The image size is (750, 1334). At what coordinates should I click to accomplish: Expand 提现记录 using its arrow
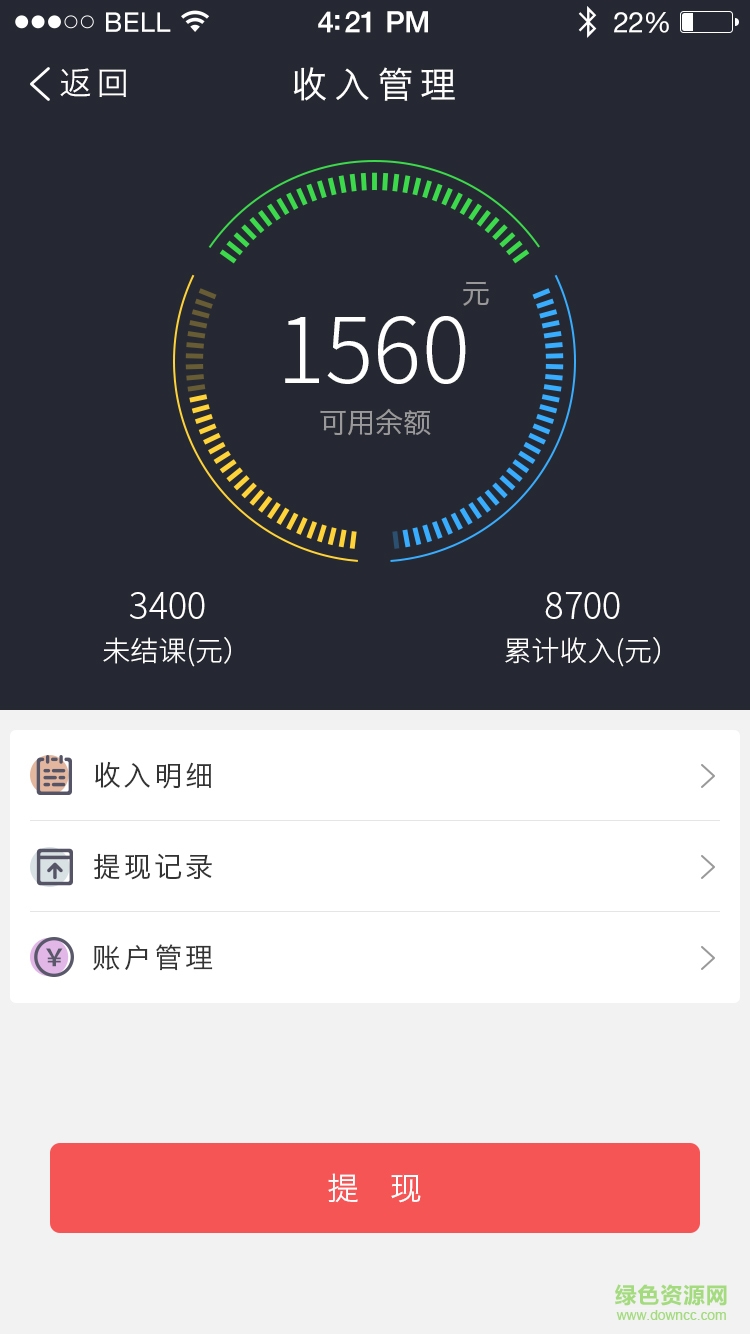[708, 867]
